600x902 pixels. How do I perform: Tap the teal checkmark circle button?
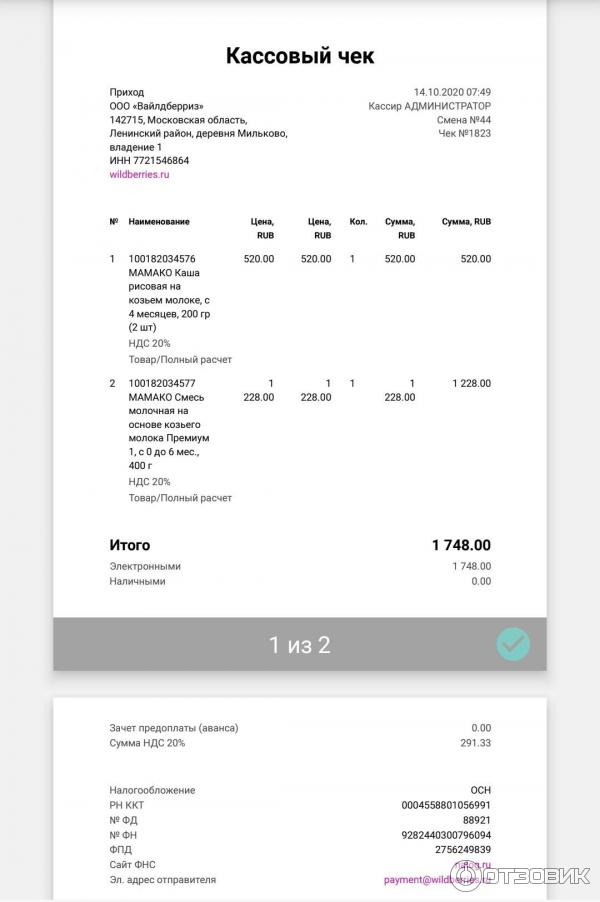pyautogui.click(x=513, y=644)
